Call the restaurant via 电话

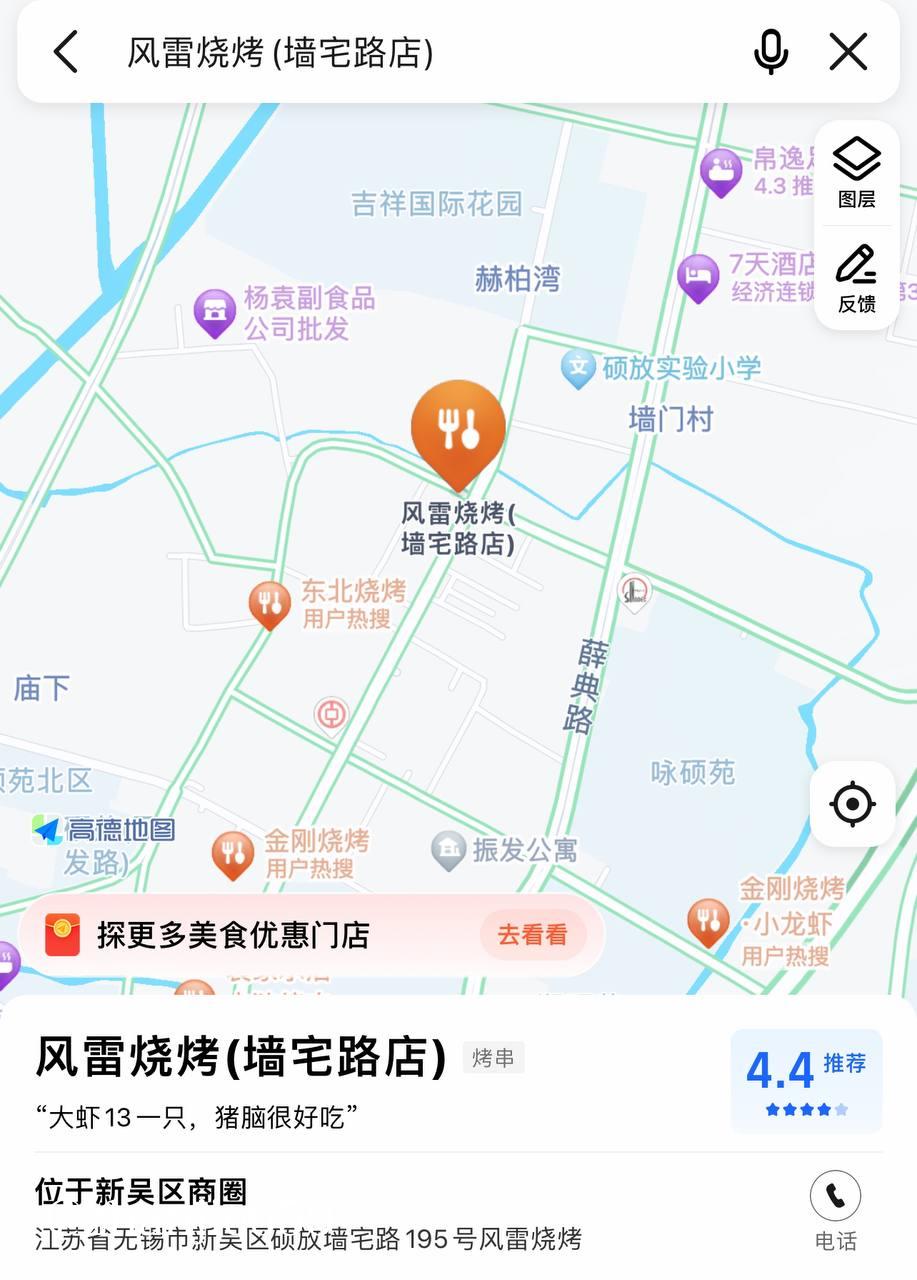coord(835,1208)
